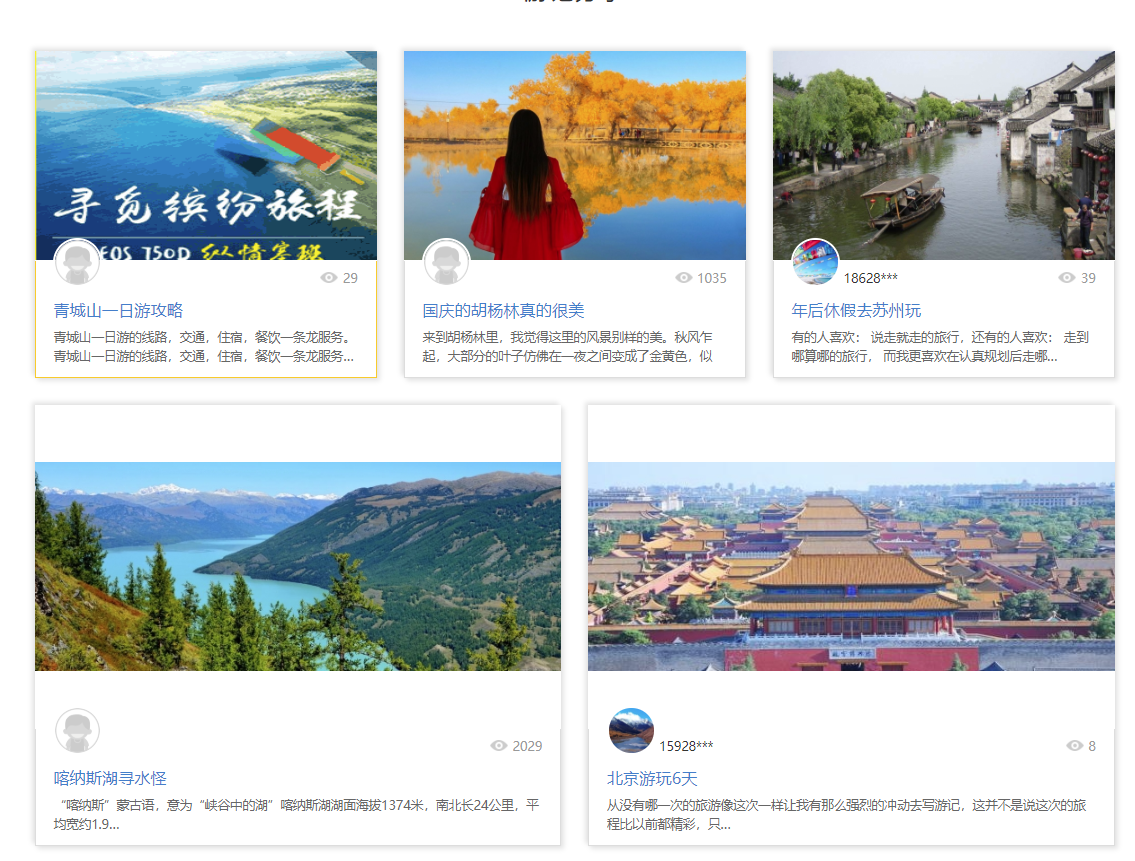This screenshot has height=861, width=1135.
Task: Tap the Forbidden City photo
Action: pos(851,566)
